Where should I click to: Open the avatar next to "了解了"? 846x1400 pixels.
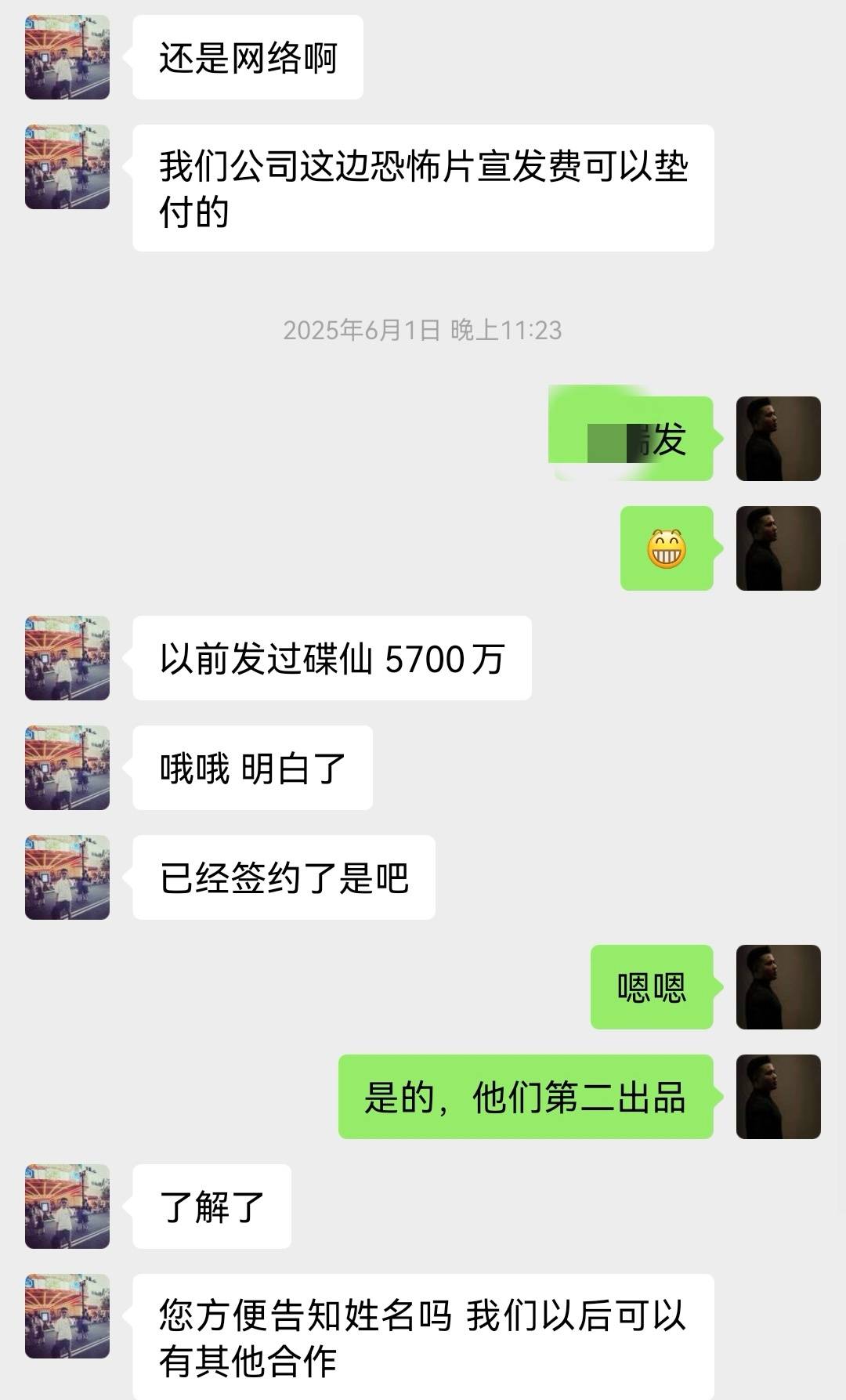(x=67, y=1206)
